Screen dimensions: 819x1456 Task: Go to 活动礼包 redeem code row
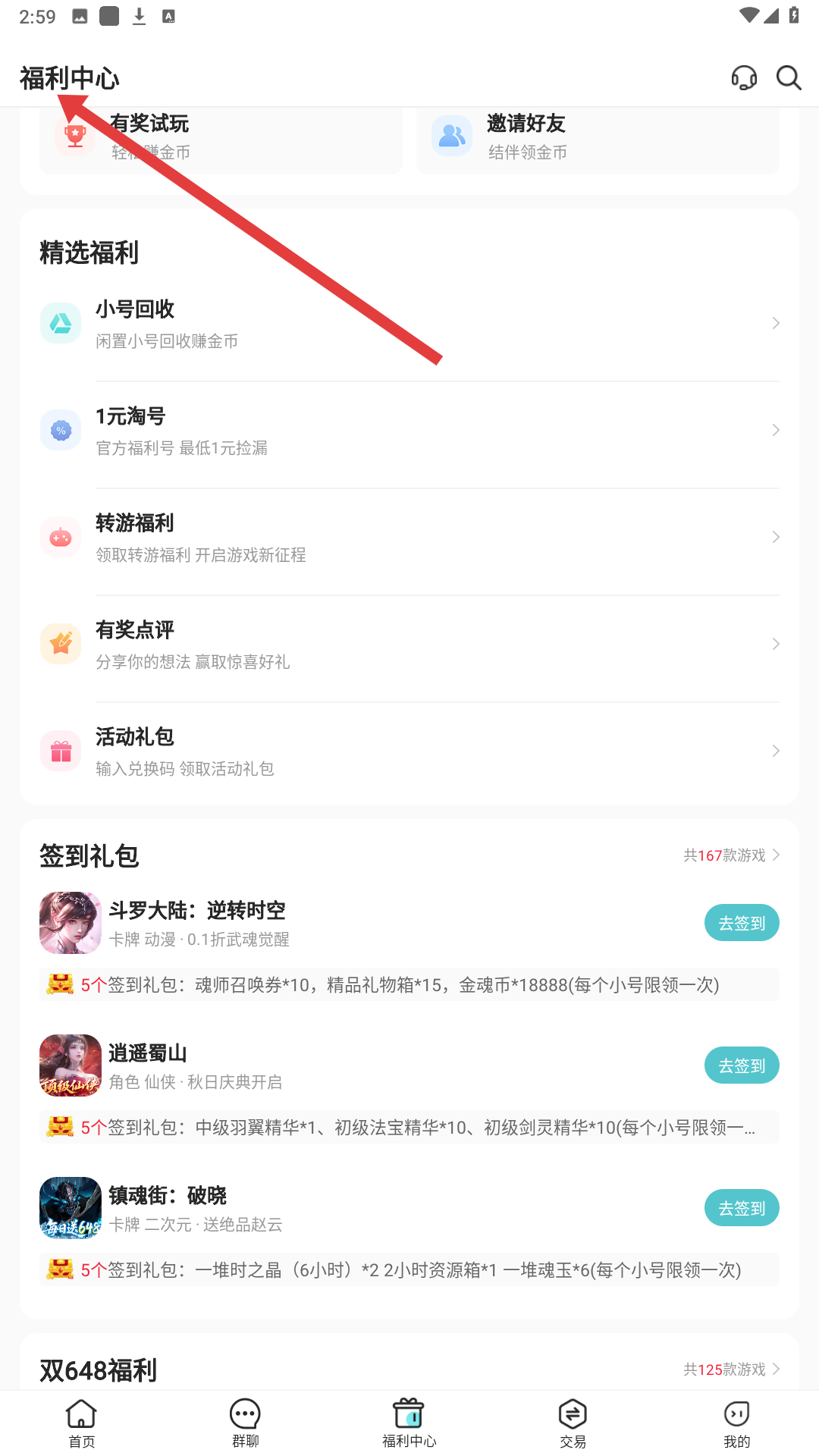point(409,752)
